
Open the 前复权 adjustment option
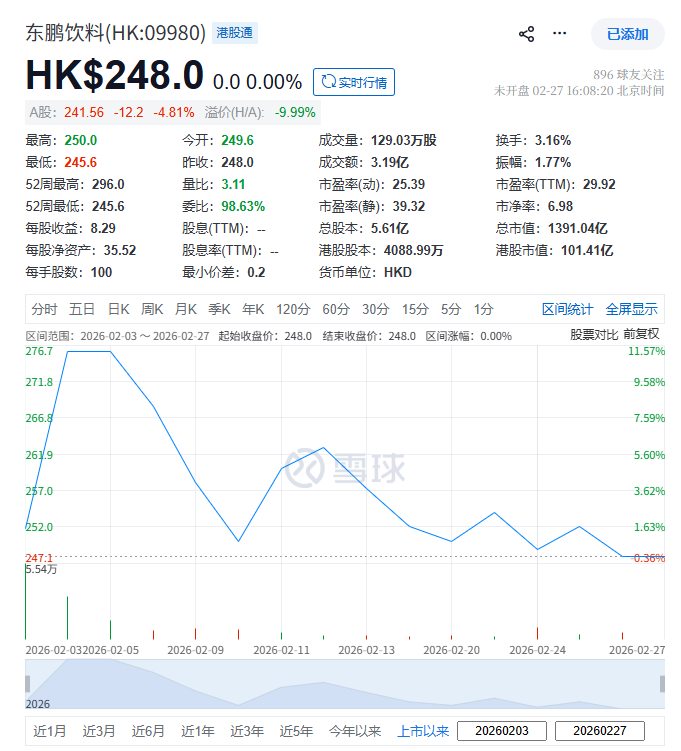(x=641, y=335)
